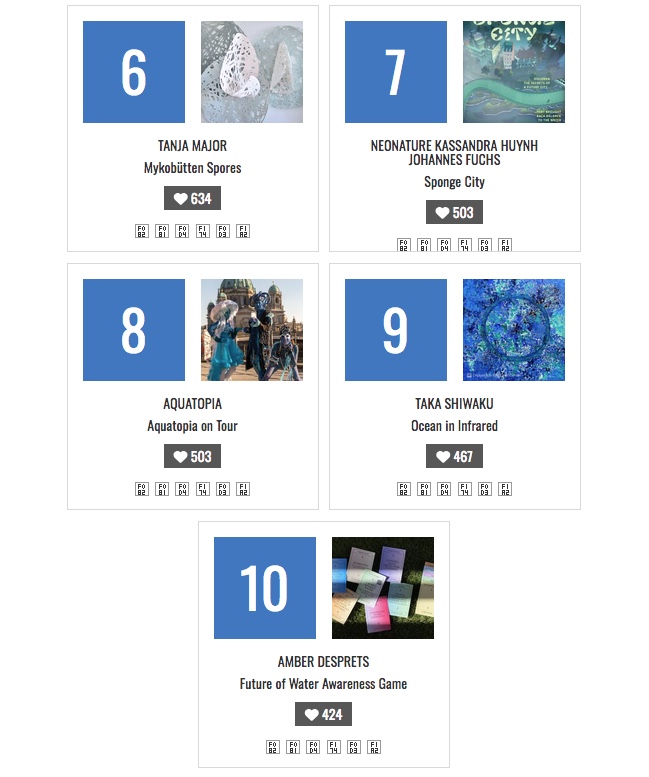Viewport: 649px width, 777px height.
Task: Open the Amber Desprets game cards image
Action: [x=383, y=588]
